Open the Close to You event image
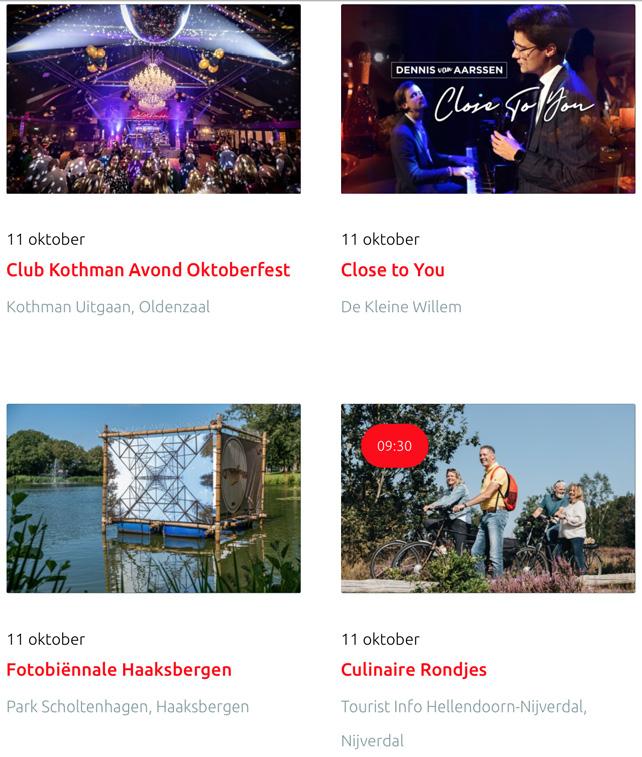The image size is (642, 757). click(488, 99)
